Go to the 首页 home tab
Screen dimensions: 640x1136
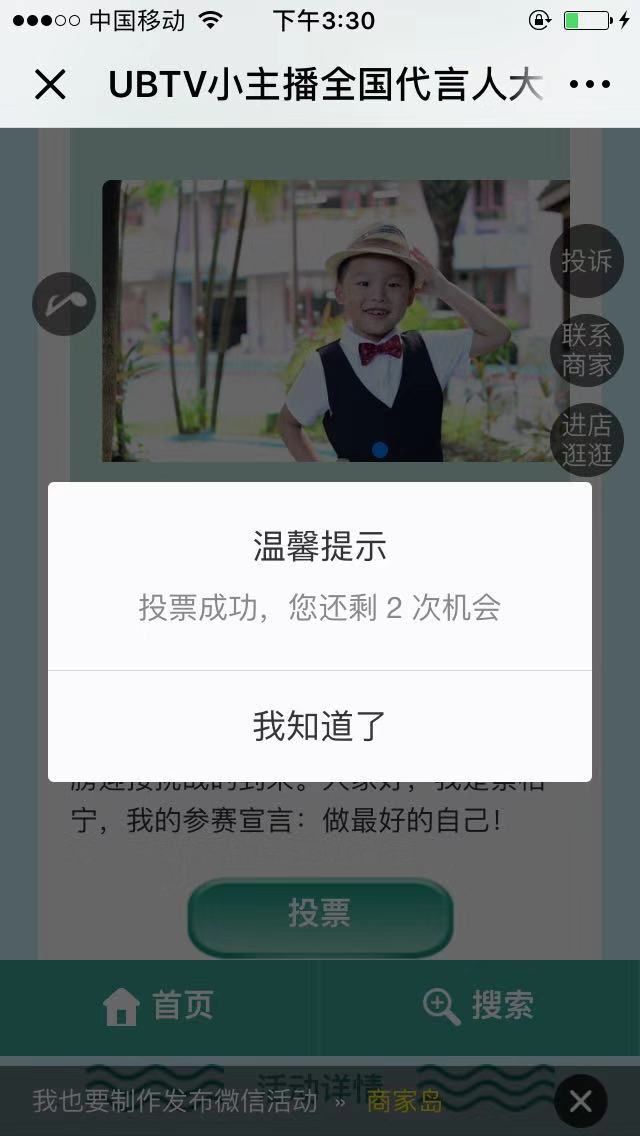tap(159, 1006)
